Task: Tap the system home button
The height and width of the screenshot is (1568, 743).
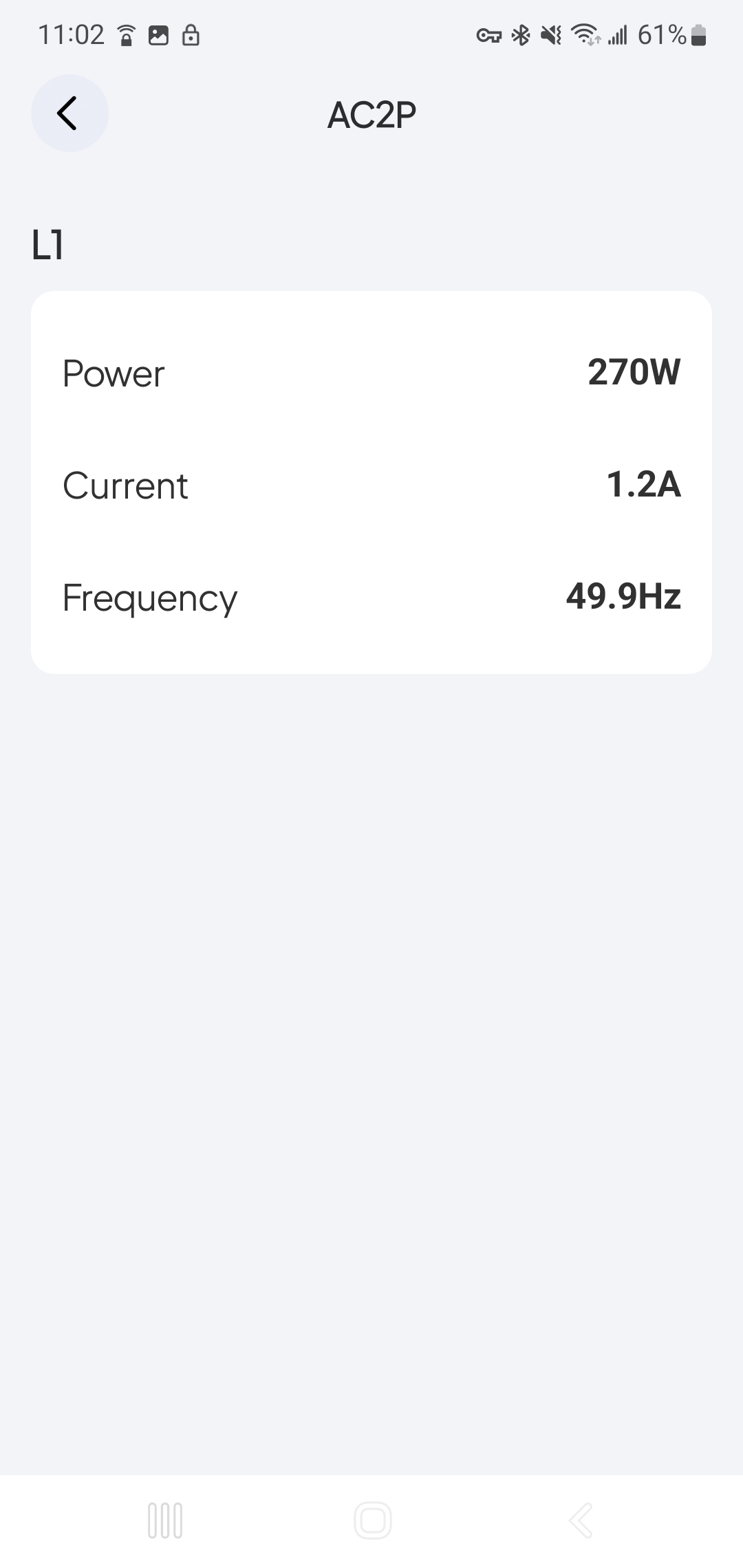Action: pos(372,1520)
